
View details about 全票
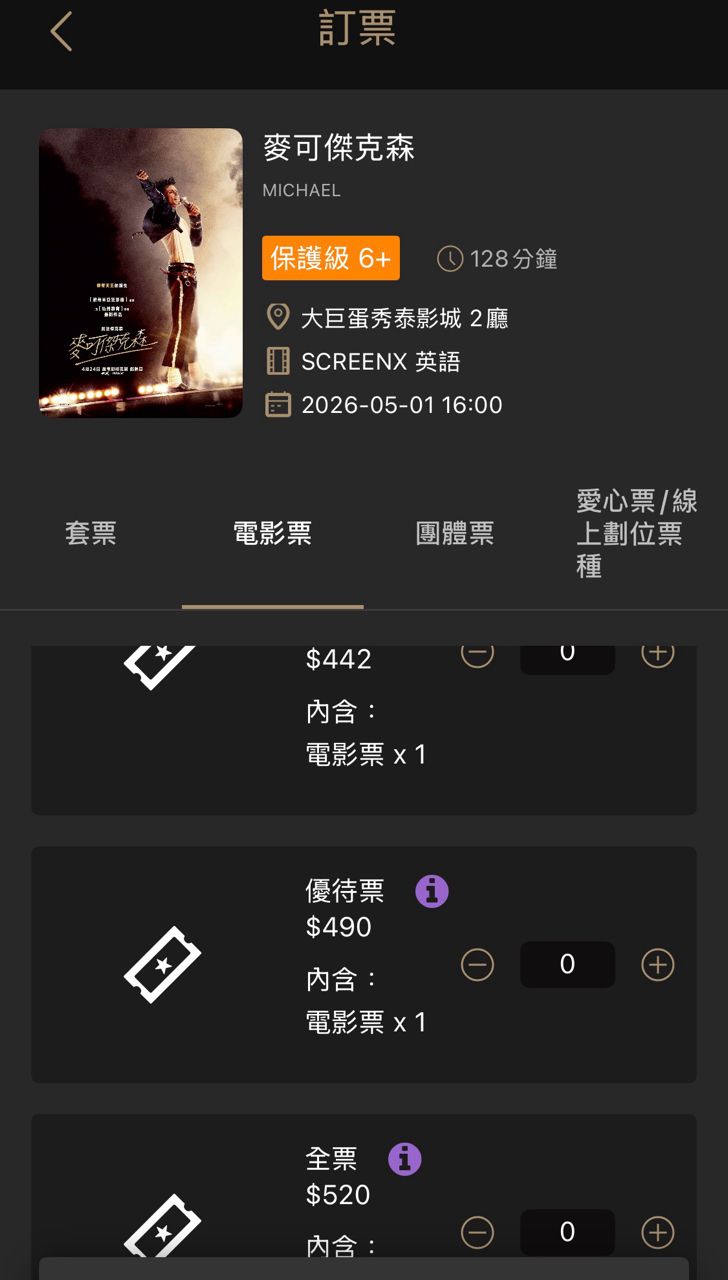(405, 1159)
